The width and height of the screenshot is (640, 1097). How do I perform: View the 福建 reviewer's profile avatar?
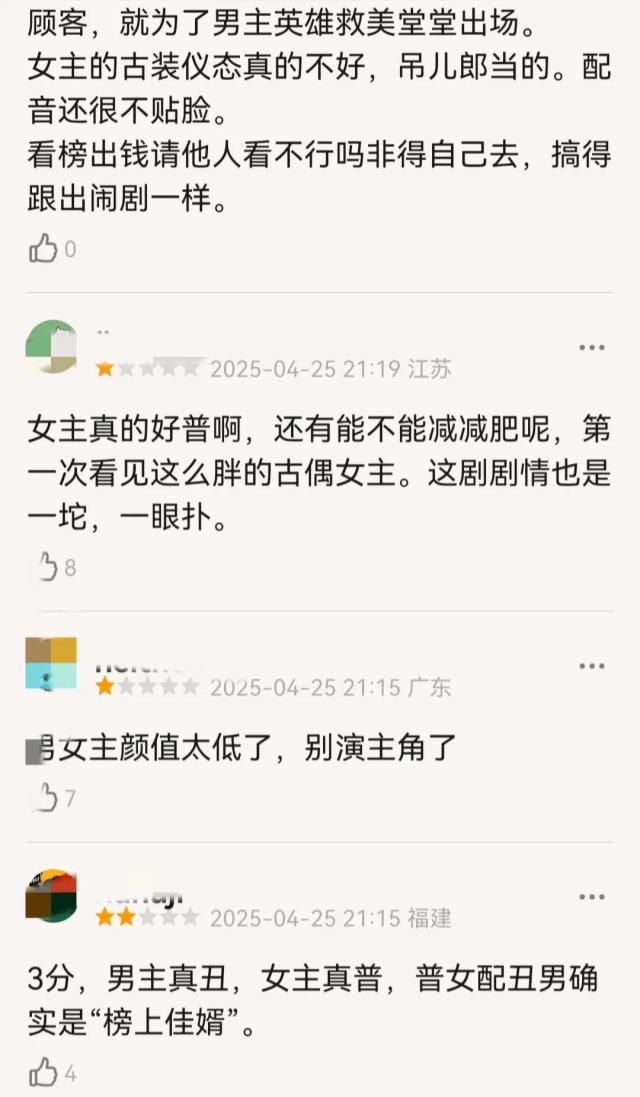tap(51, 895)
